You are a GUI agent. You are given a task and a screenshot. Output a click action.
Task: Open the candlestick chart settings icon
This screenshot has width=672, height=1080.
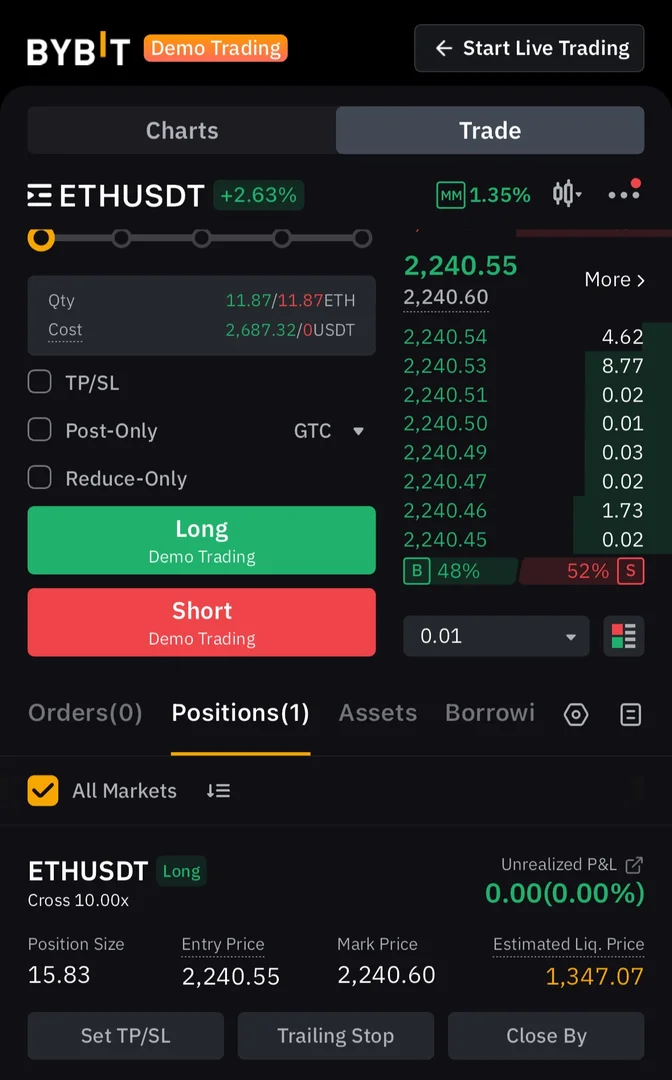point(567,194)
